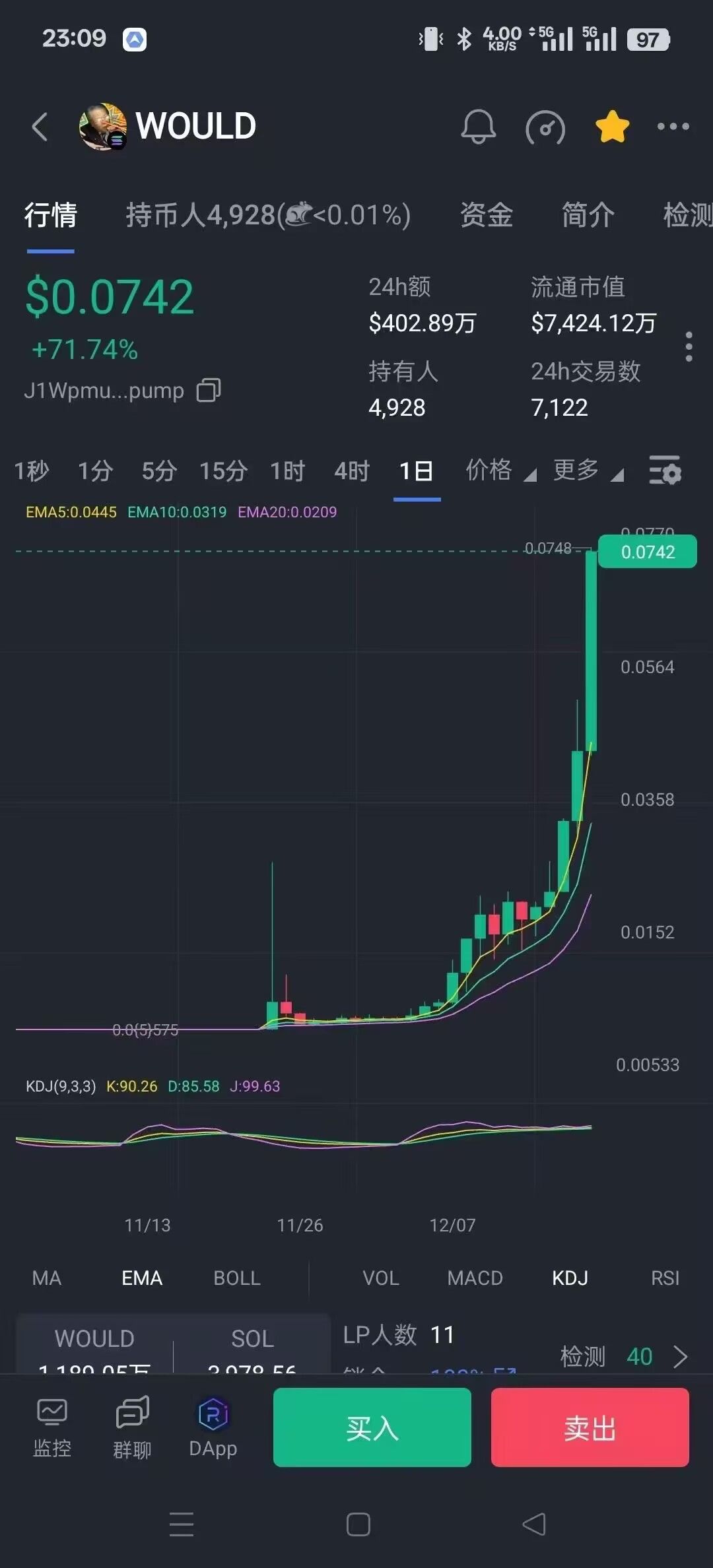Show the MACD sub-indicator
The width and height of the screenshot is (713, 1568).
(x=475, y=1278)
